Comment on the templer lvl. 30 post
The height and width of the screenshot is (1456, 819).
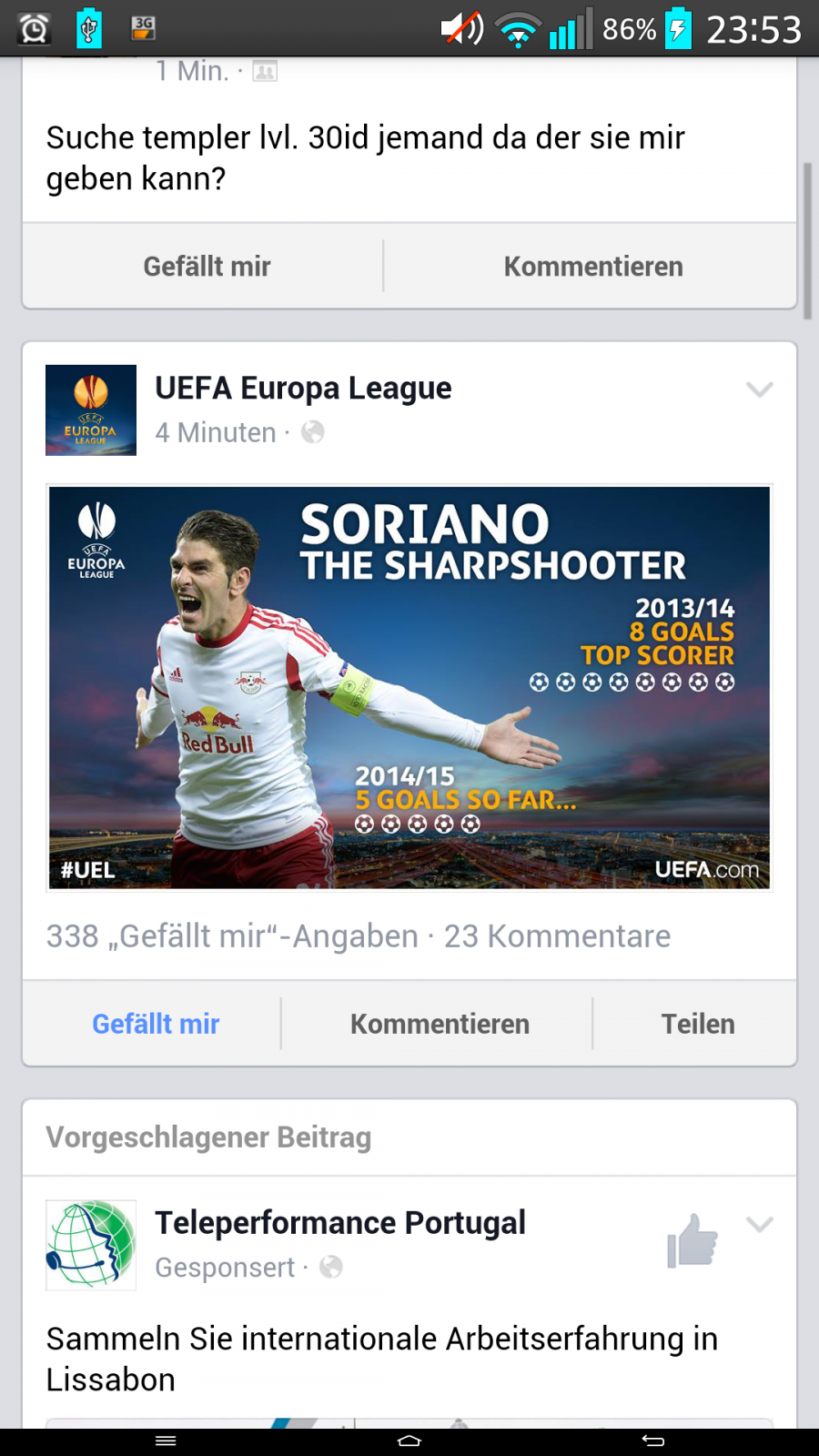click(593, 267)
